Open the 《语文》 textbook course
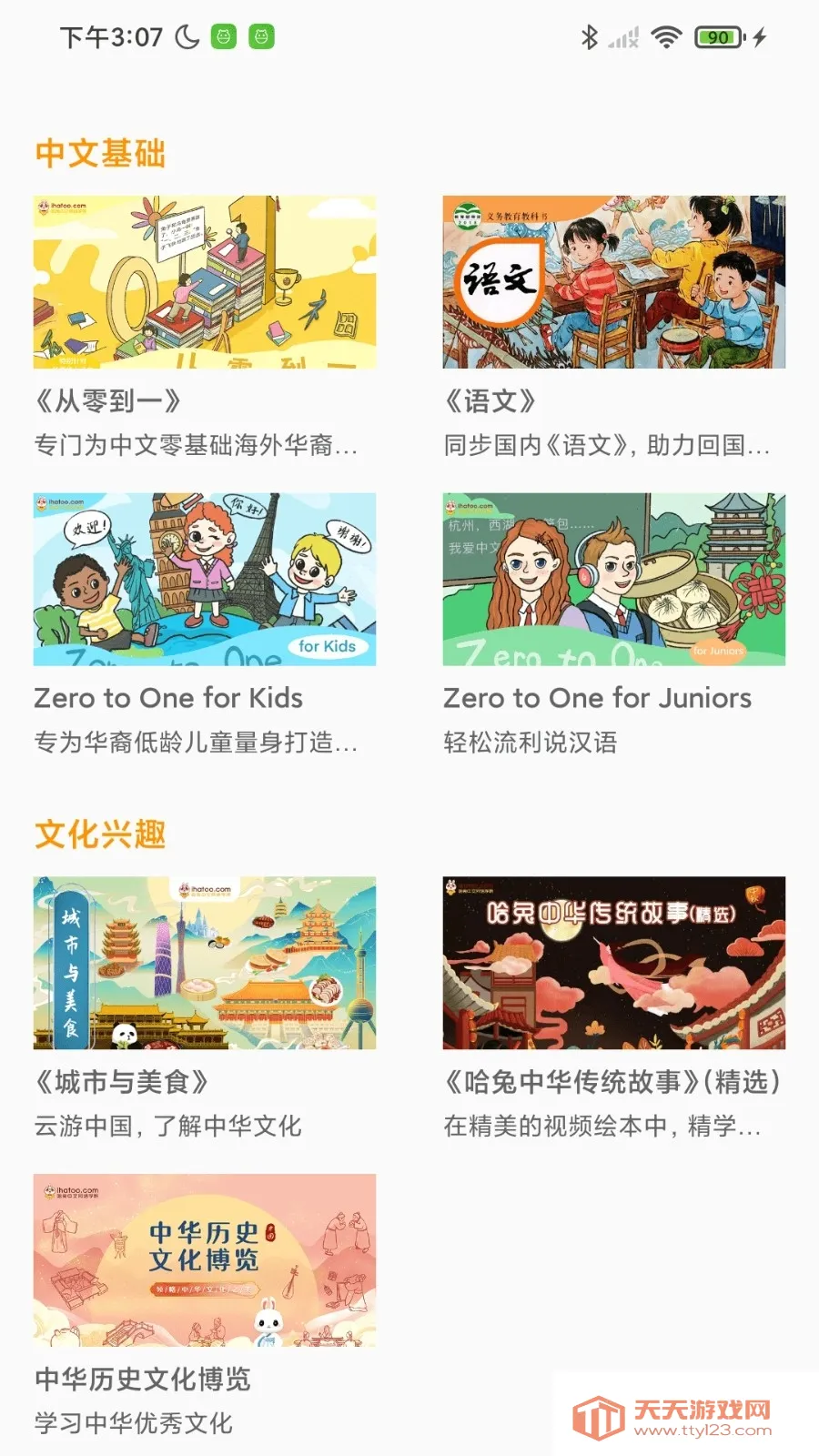This screenshot has height=1456, width=819. click(x=614, y=282)
